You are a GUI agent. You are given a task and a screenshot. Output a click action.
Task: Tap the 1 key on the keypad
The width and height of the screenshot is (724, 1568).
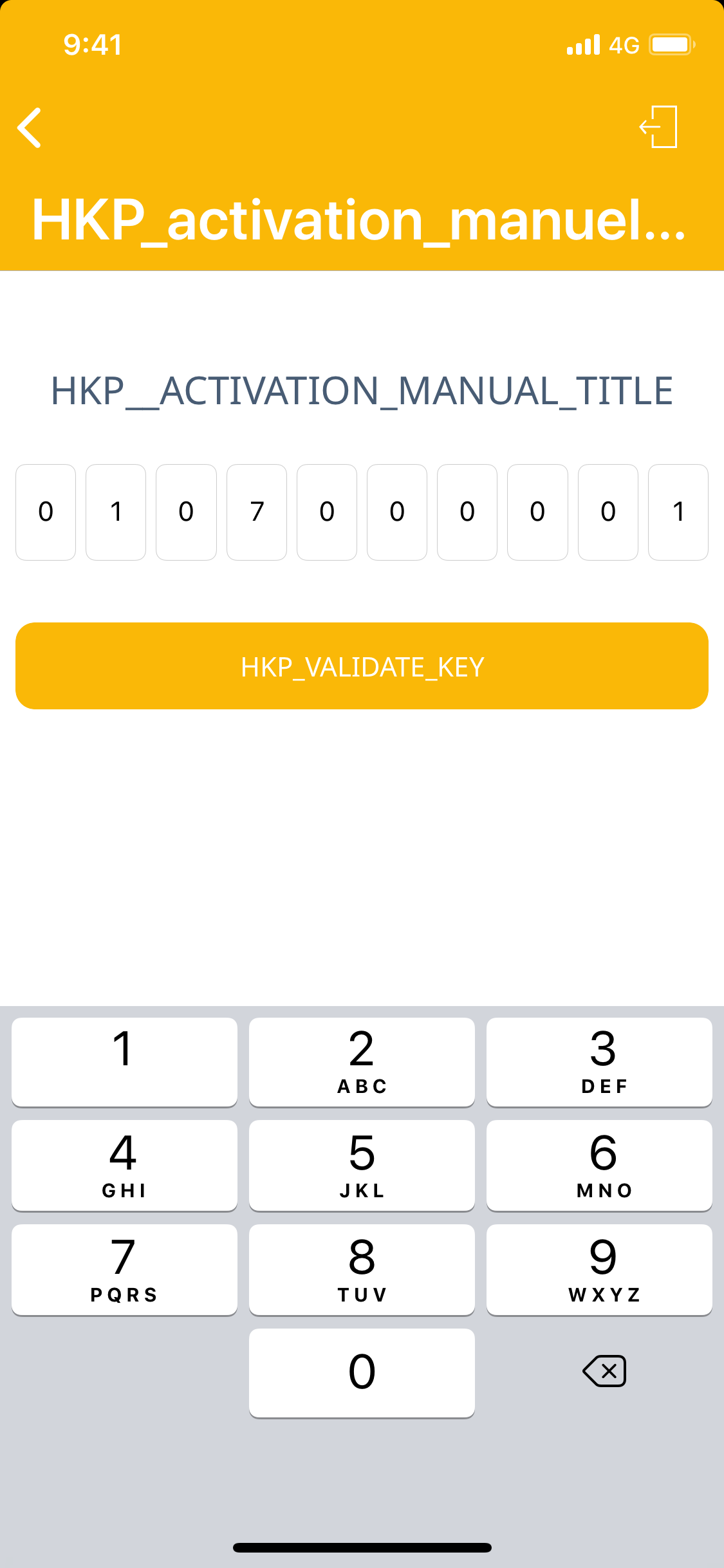tap(124, 1062)
